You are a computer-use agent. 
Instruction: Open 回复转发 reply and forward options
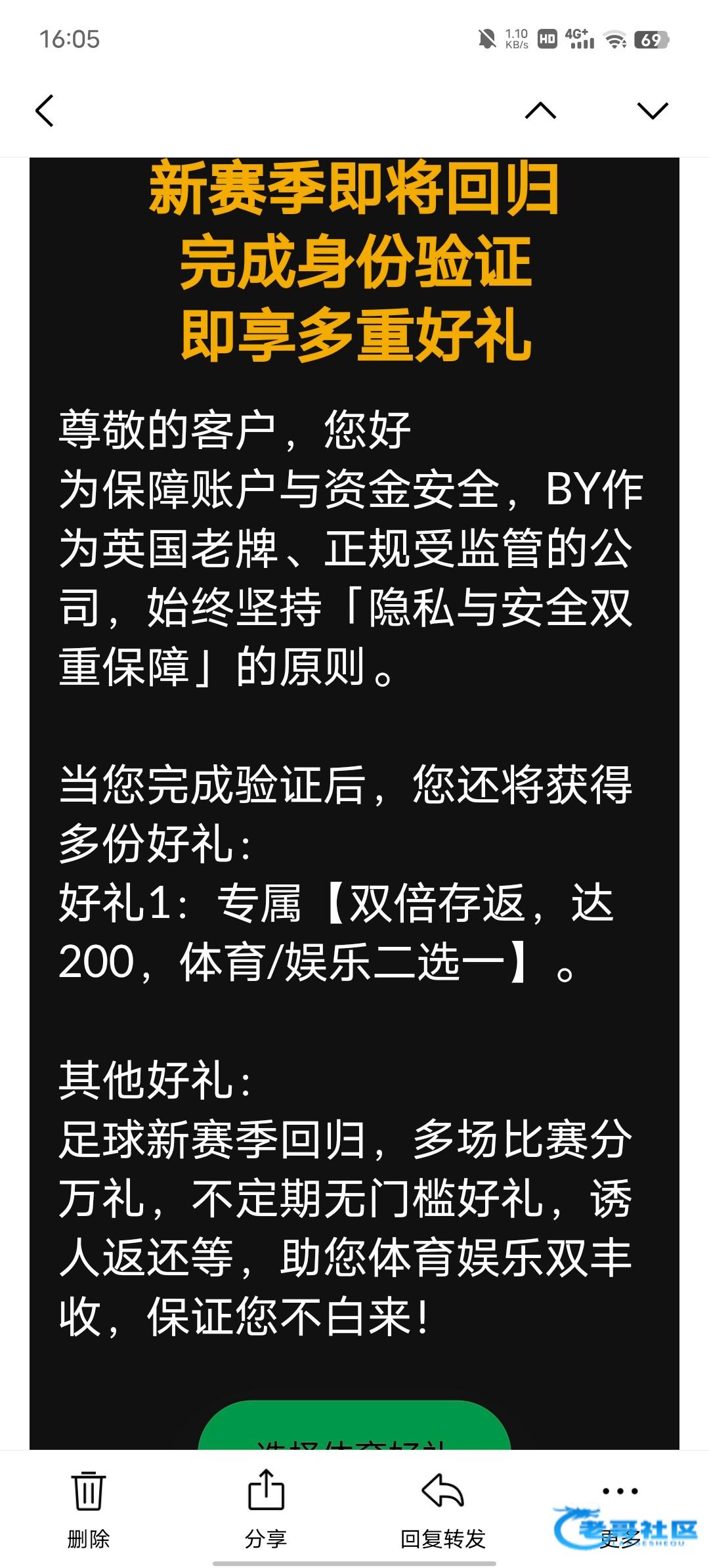[443, 1510]
